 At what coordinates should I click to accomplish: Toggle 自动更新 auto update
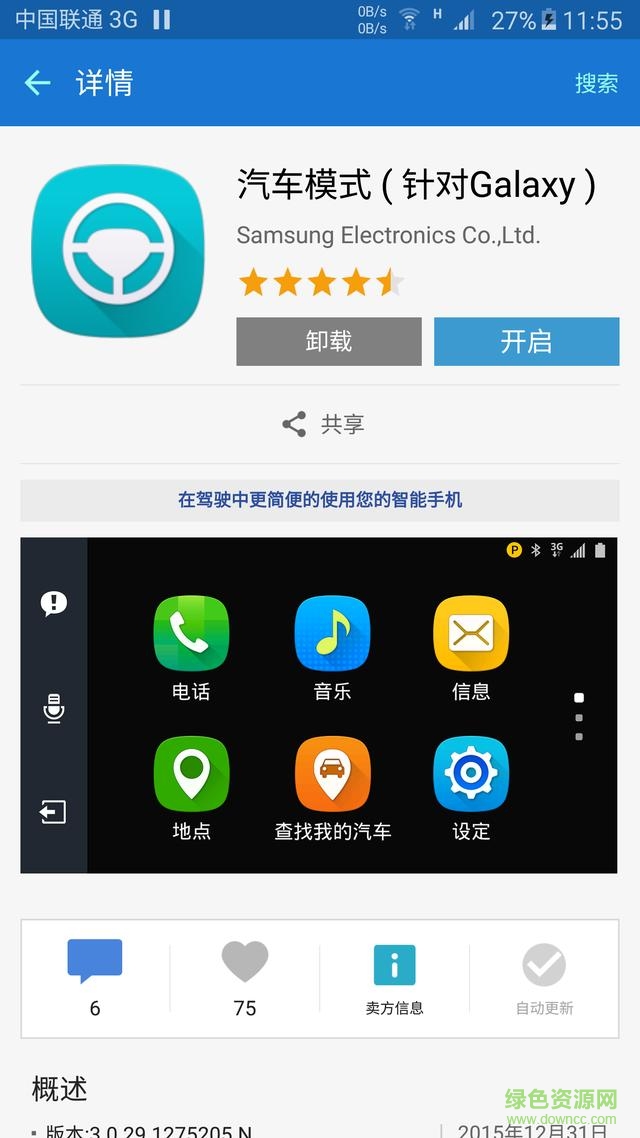[x=544, y=977]
